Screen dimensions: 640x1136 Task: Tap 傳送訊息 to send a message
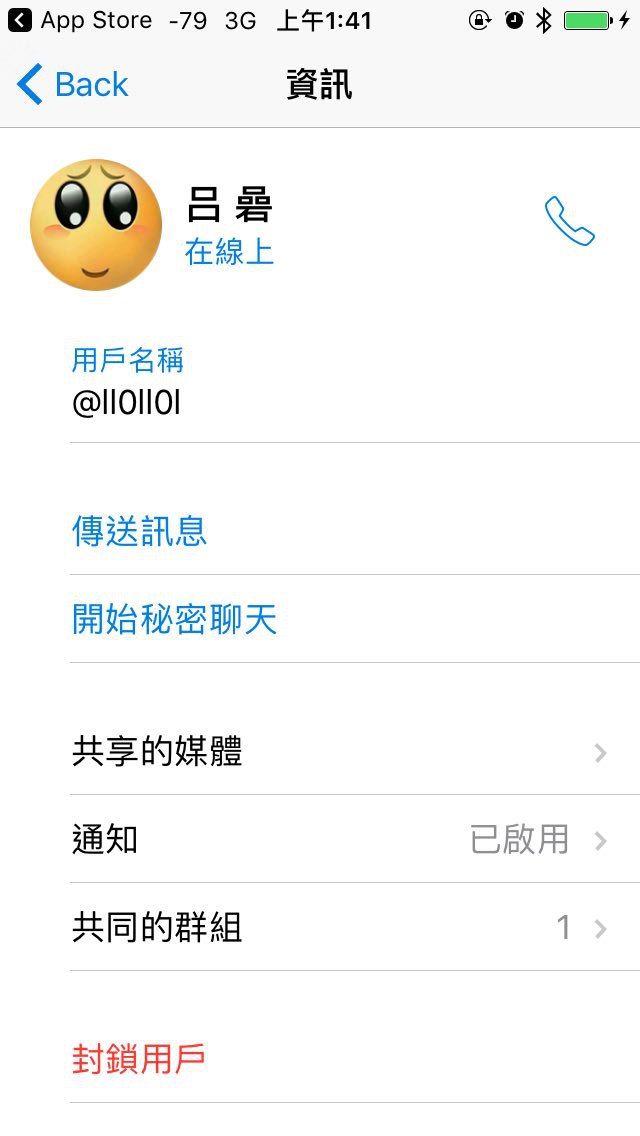coord(140,531)
